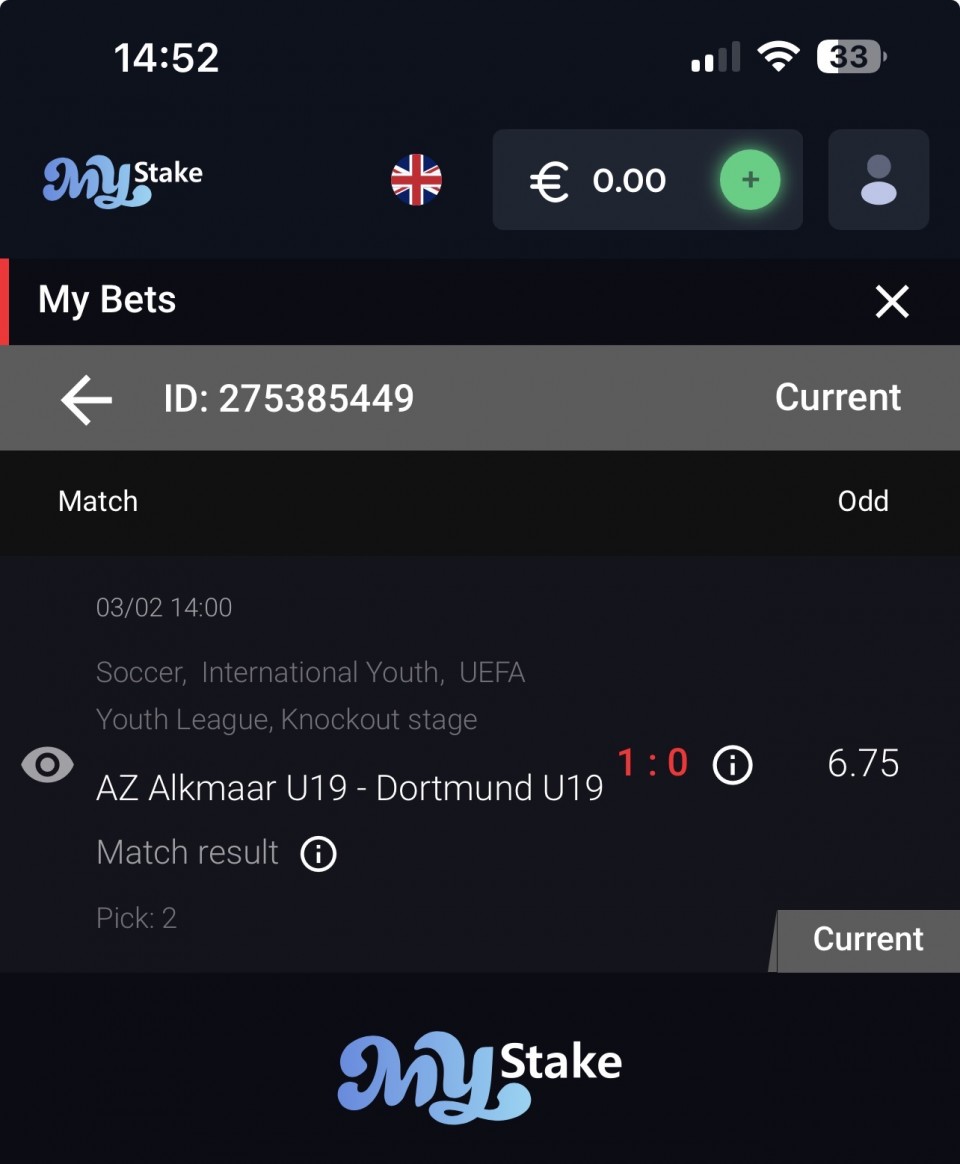Tap the green plus deposit button
Viewport: 960px width, 1164px height.
tap(750, 180)
